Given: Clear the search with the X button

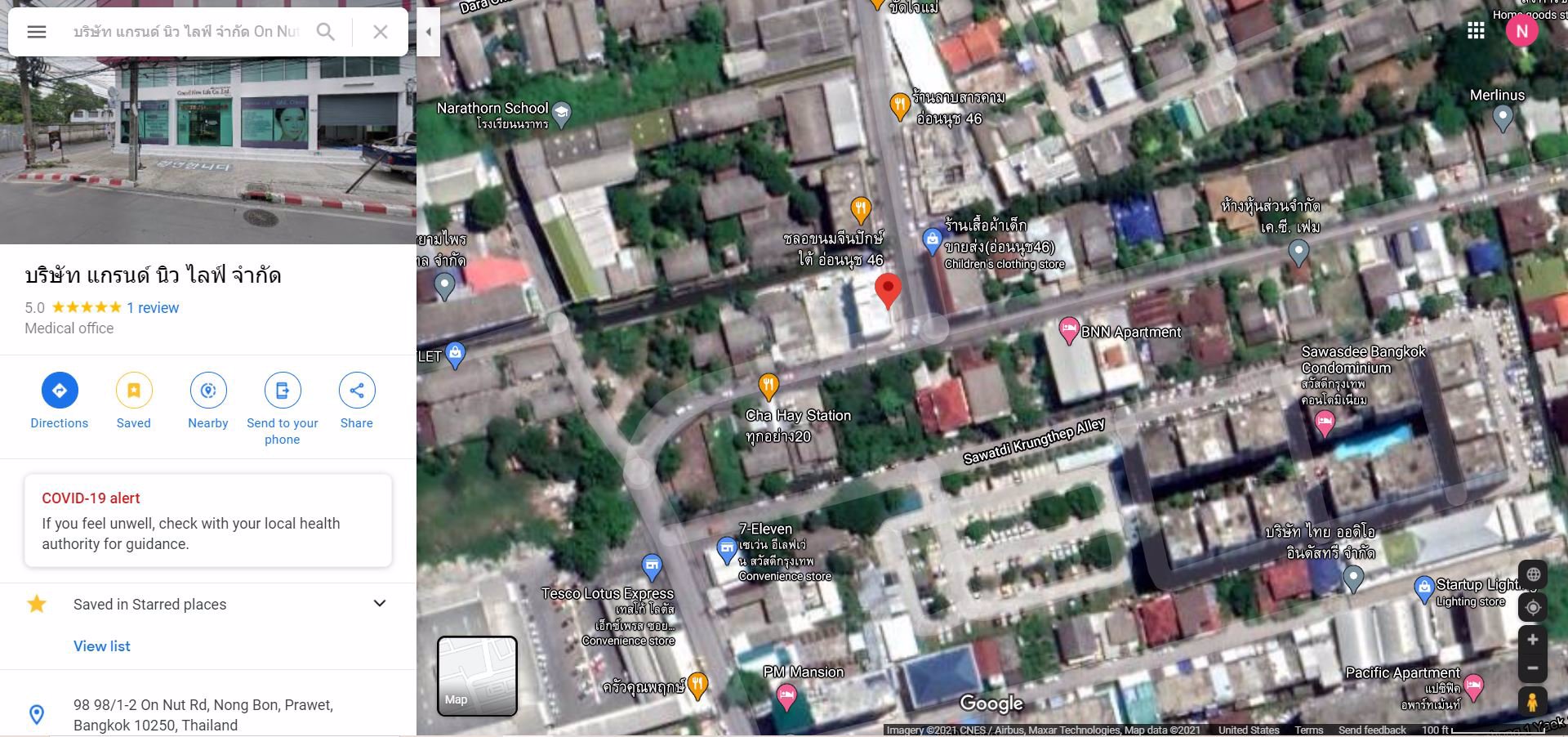Looking at the screenshot, I should 381,32.
